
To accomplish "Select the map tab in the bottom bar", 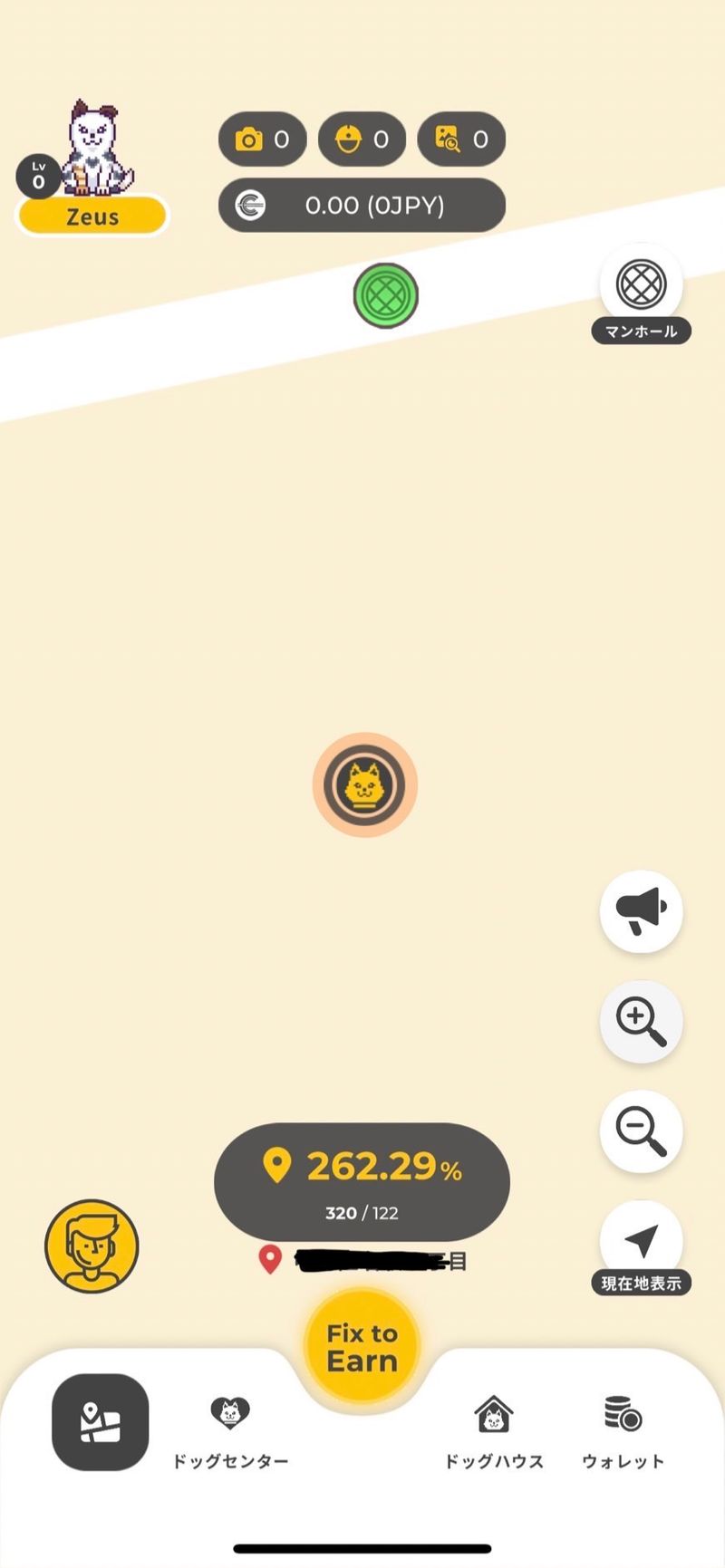I will [x=101, y=1421].
